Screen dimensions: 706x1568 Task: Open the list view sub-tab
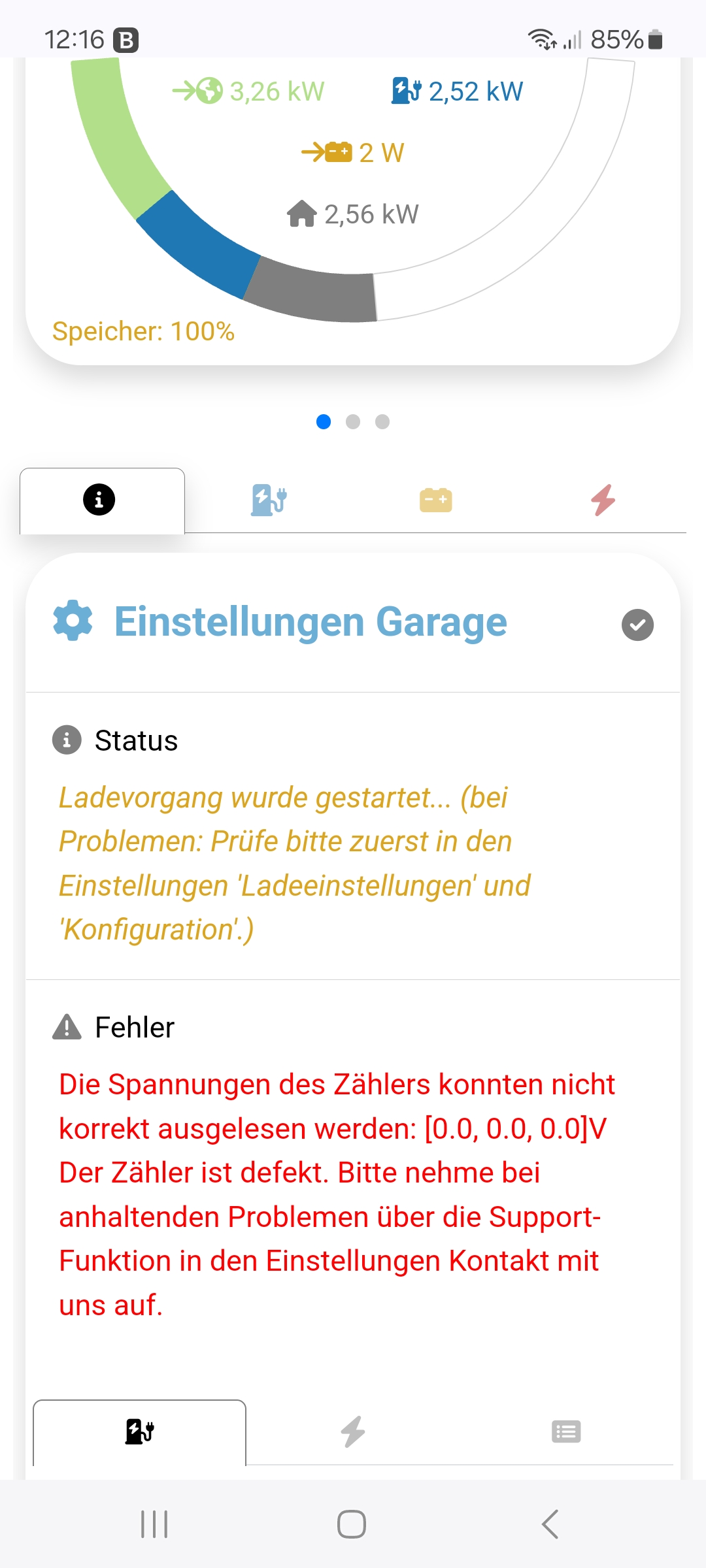(566, 1432)
